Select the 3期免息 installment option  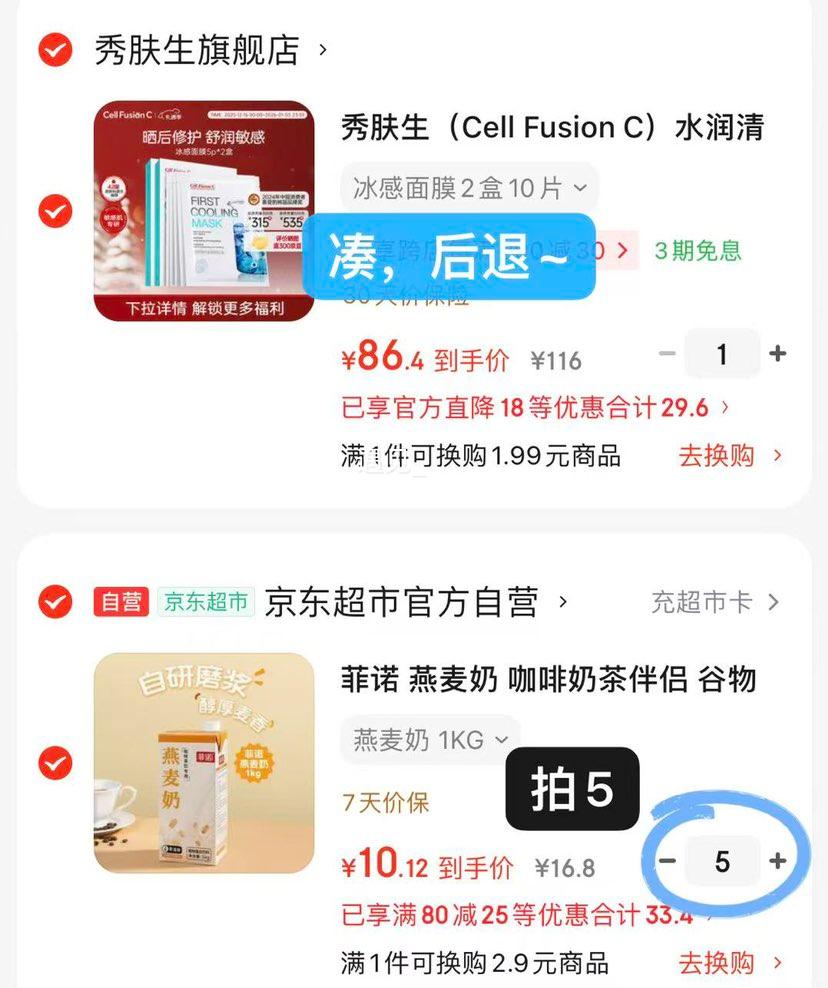point(699,250)
